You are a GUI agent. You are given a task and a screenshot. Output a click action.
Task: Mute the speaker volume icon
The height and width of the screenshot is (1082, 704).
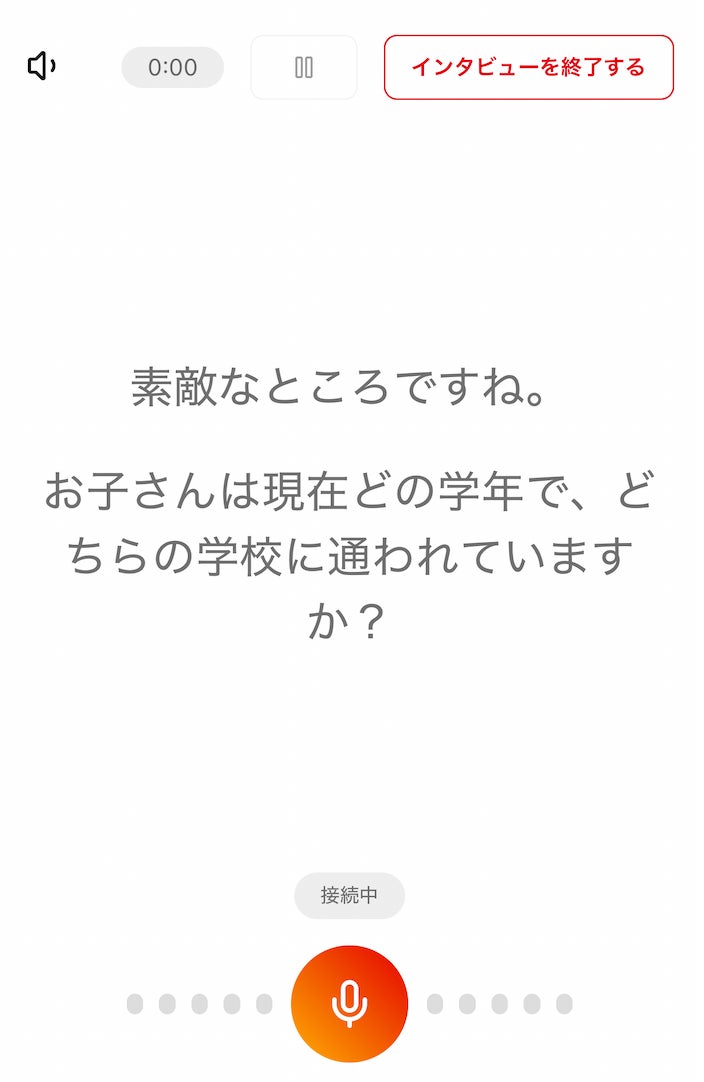point(41,67)
